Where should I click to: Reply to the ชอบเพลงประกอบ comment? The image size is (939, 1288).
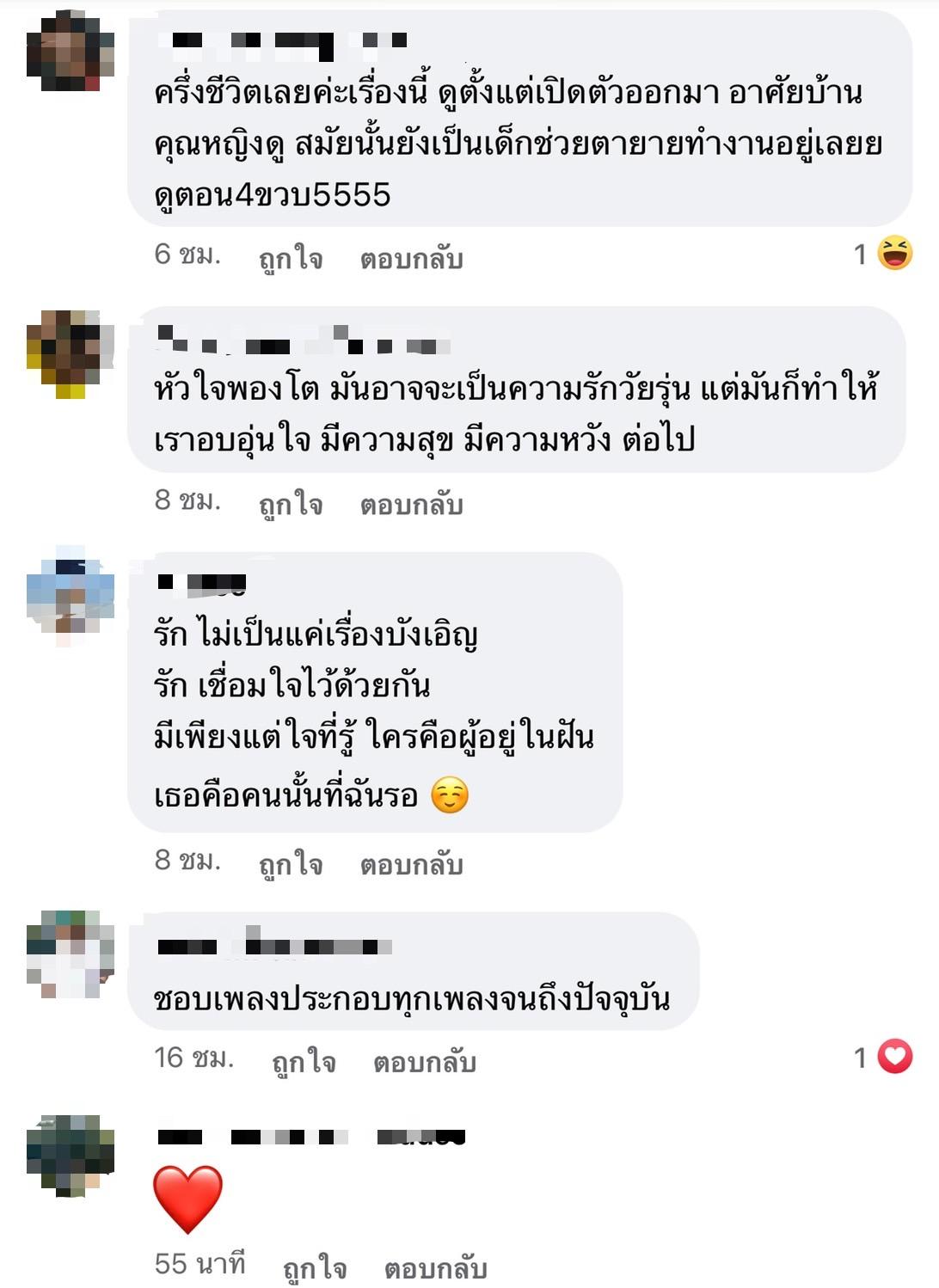[x=424, y=1062]
